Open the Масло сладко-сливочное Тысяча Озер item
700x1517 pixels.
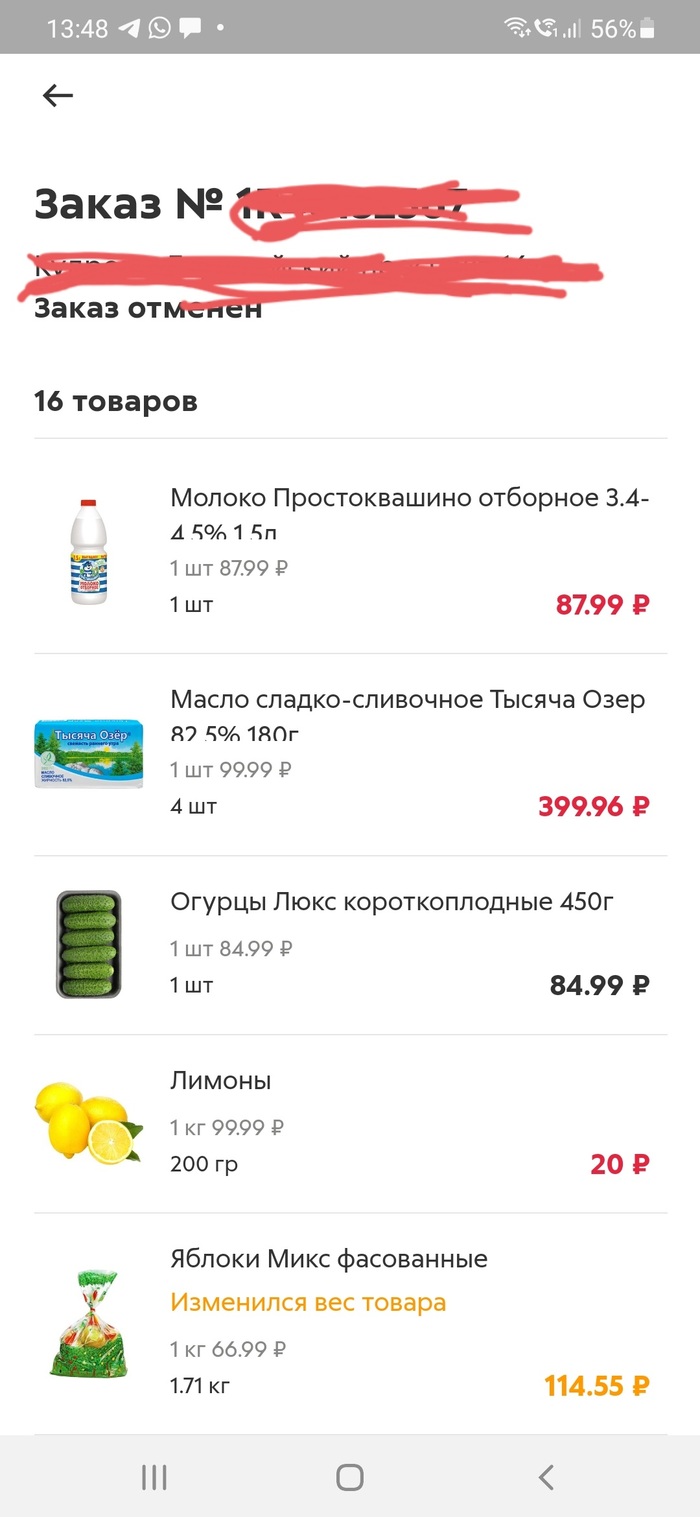pos(407,700)
